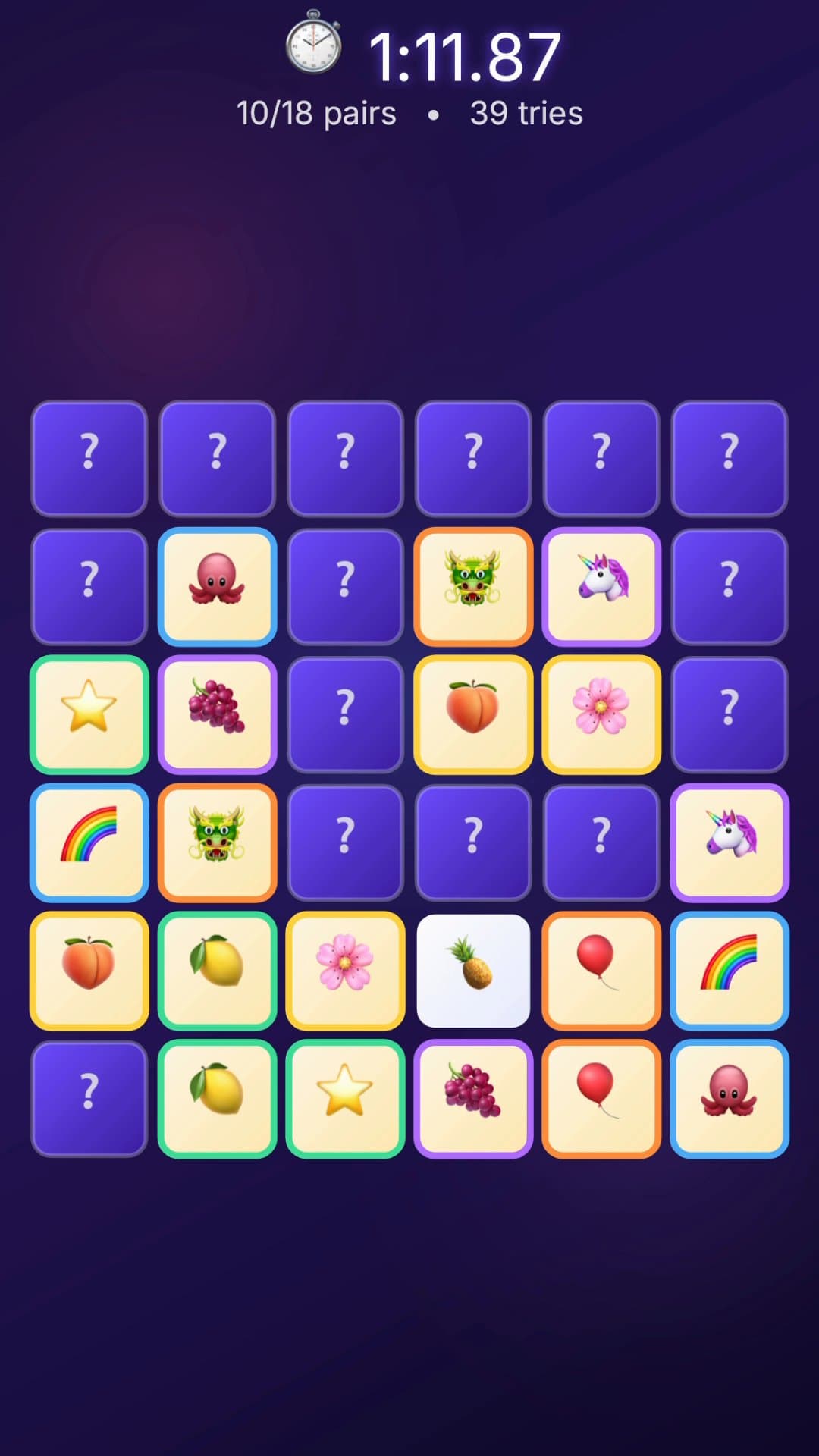Reveal the hidden card beside the bottom-row lemon
This screenshot has height=1456, width=819.
point(89,1099)
